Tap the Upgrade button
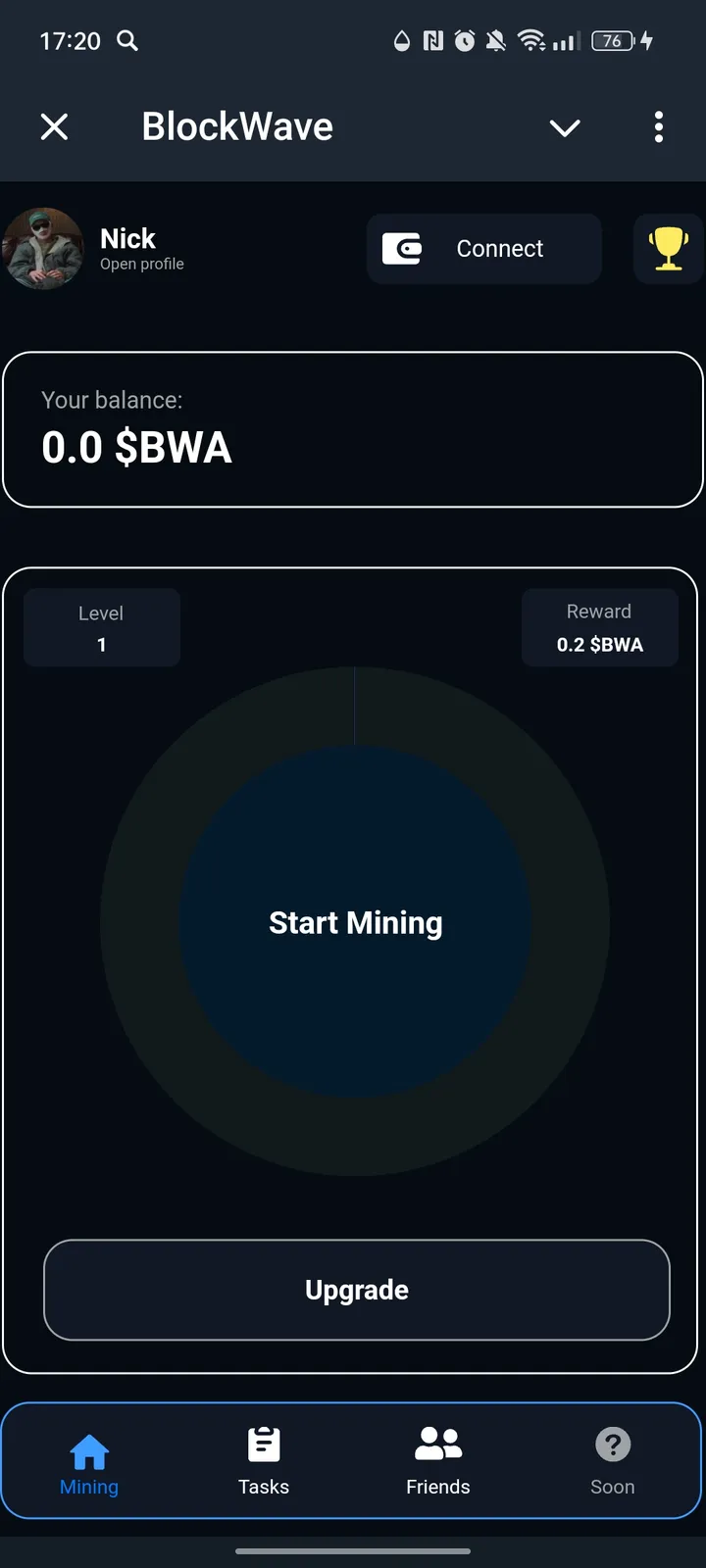The height and width of the screenshot is (1568, 706). click(357, 1290)
